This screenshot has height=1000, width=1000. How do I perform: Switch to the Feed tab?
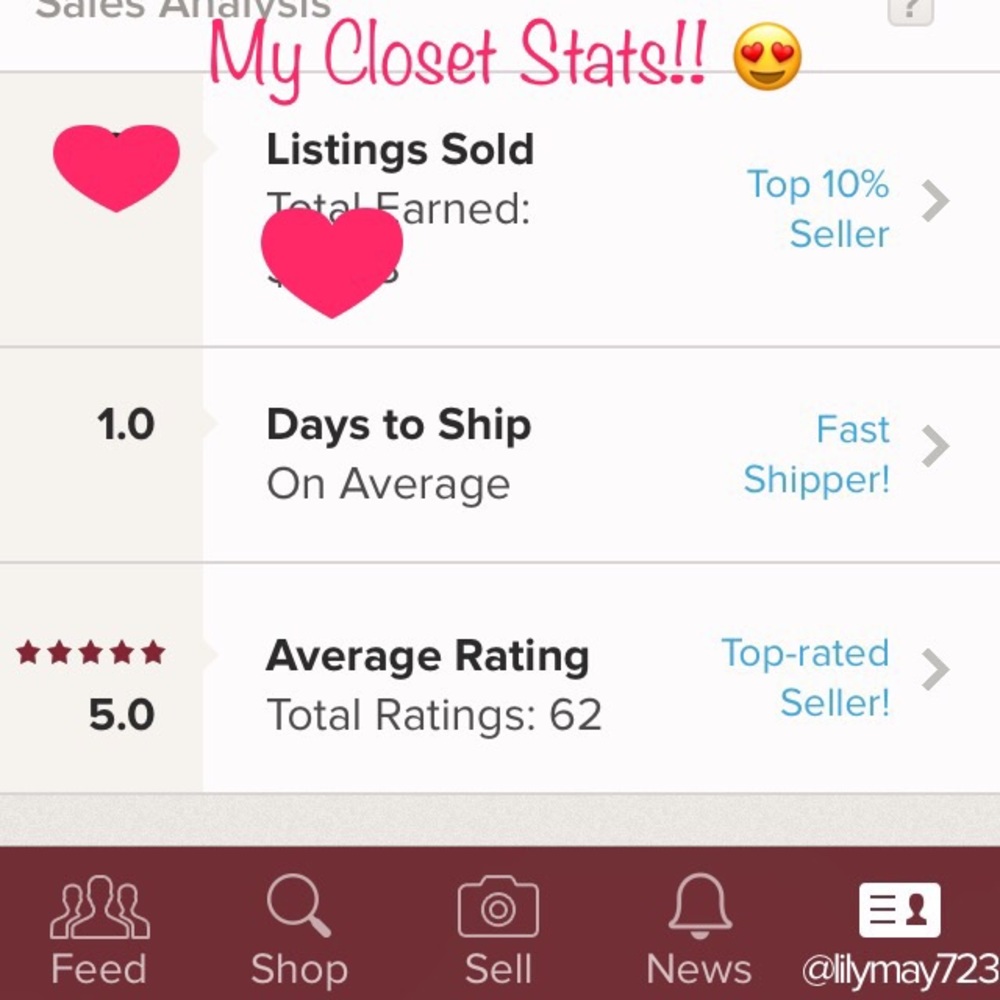pyautogui.click(x=99, y=930)
